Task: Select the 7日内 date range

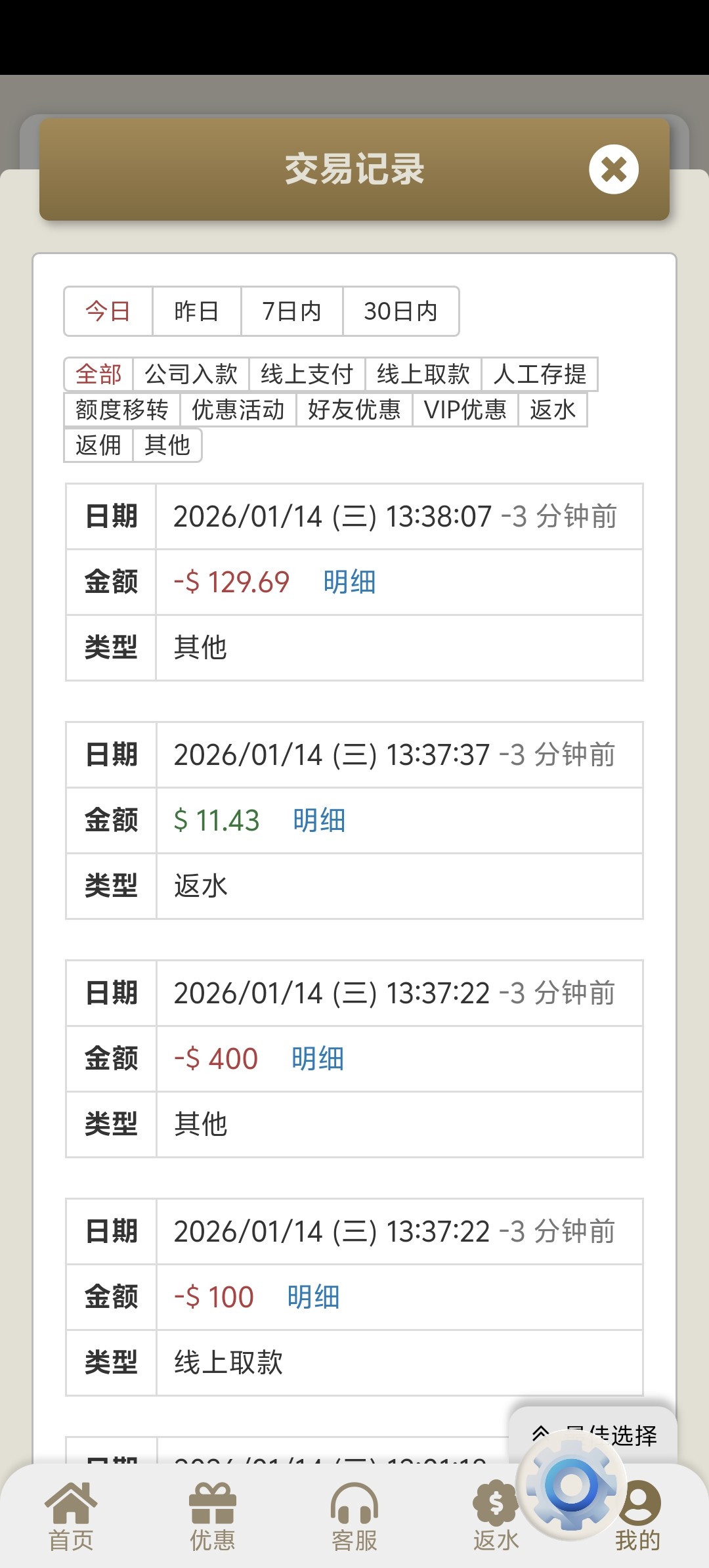Action: 291,311
